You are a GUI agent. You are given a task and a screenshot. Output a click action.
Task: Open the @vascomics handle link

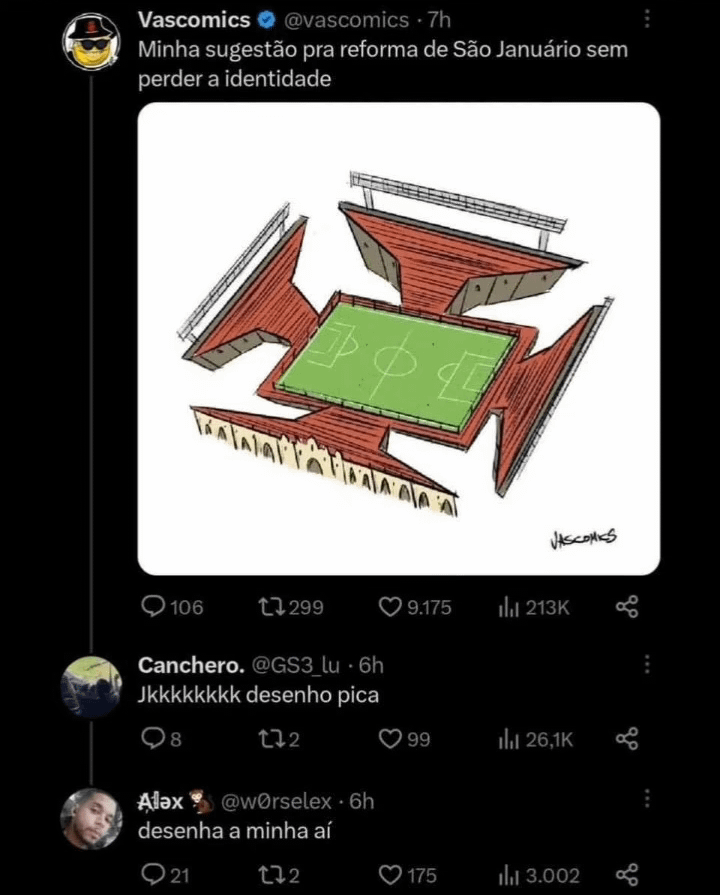tap(347, 20)
